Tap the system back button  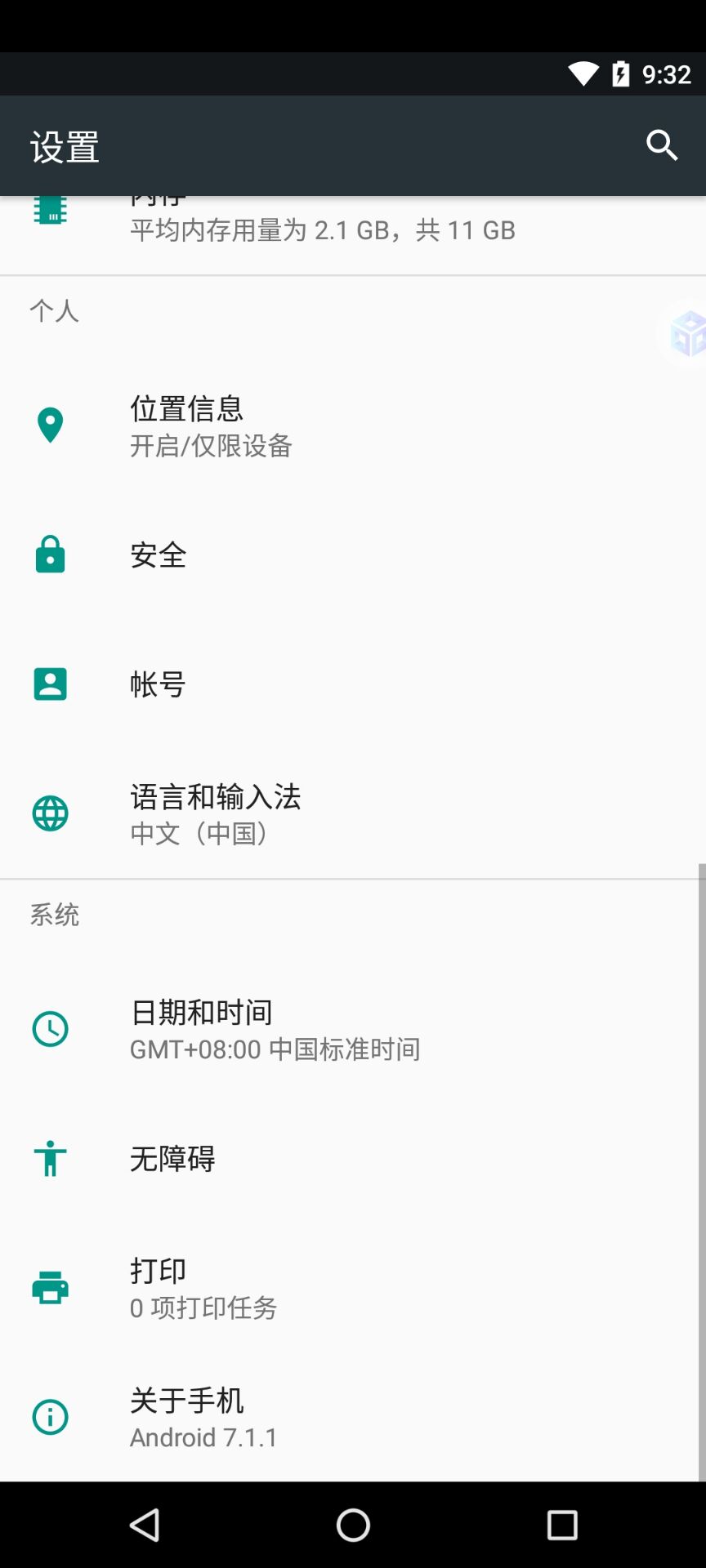click(x=145, y=1525)
